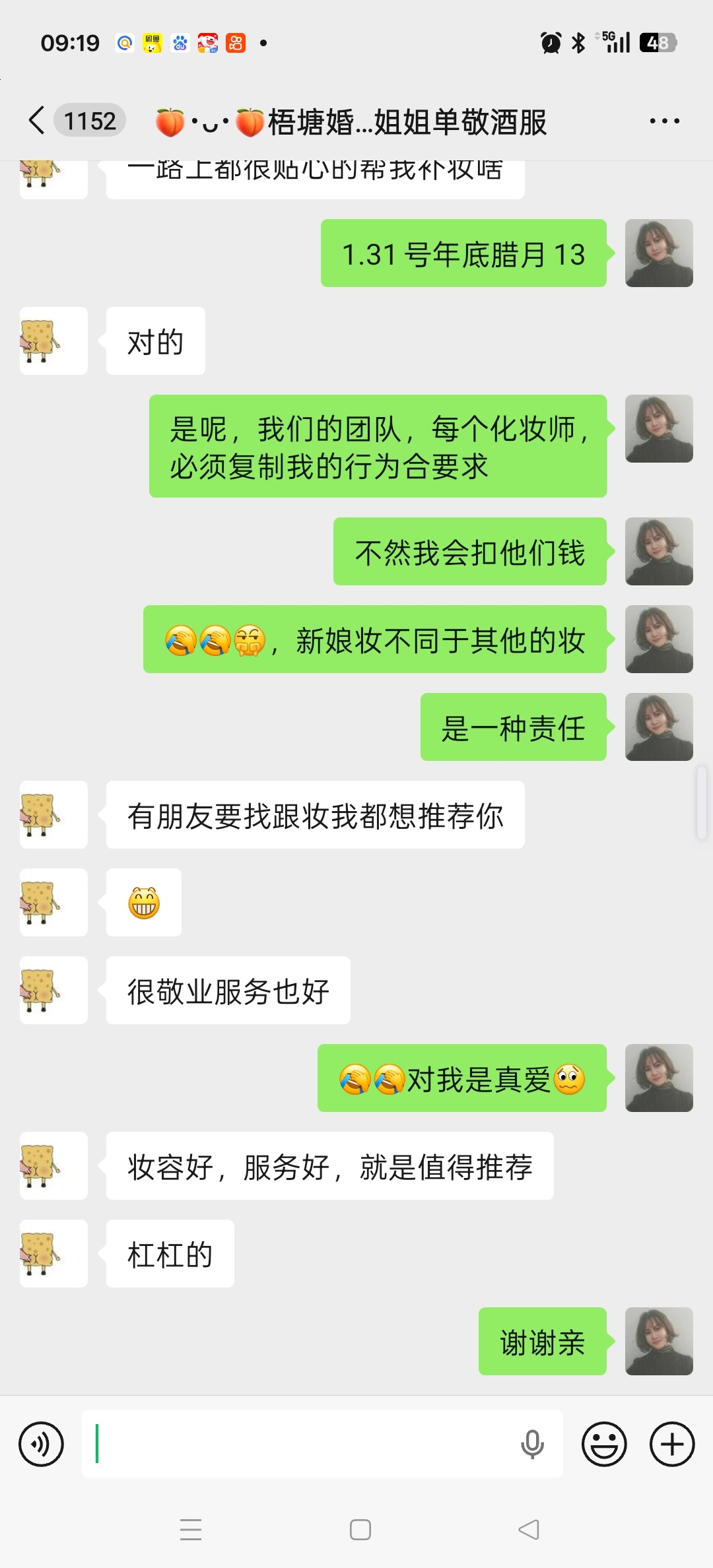The width and height of the screenshot is (713, 1568).
Task: Open SpongeBob avatar beside 对的 message
Action: click(x=53, y=341)
